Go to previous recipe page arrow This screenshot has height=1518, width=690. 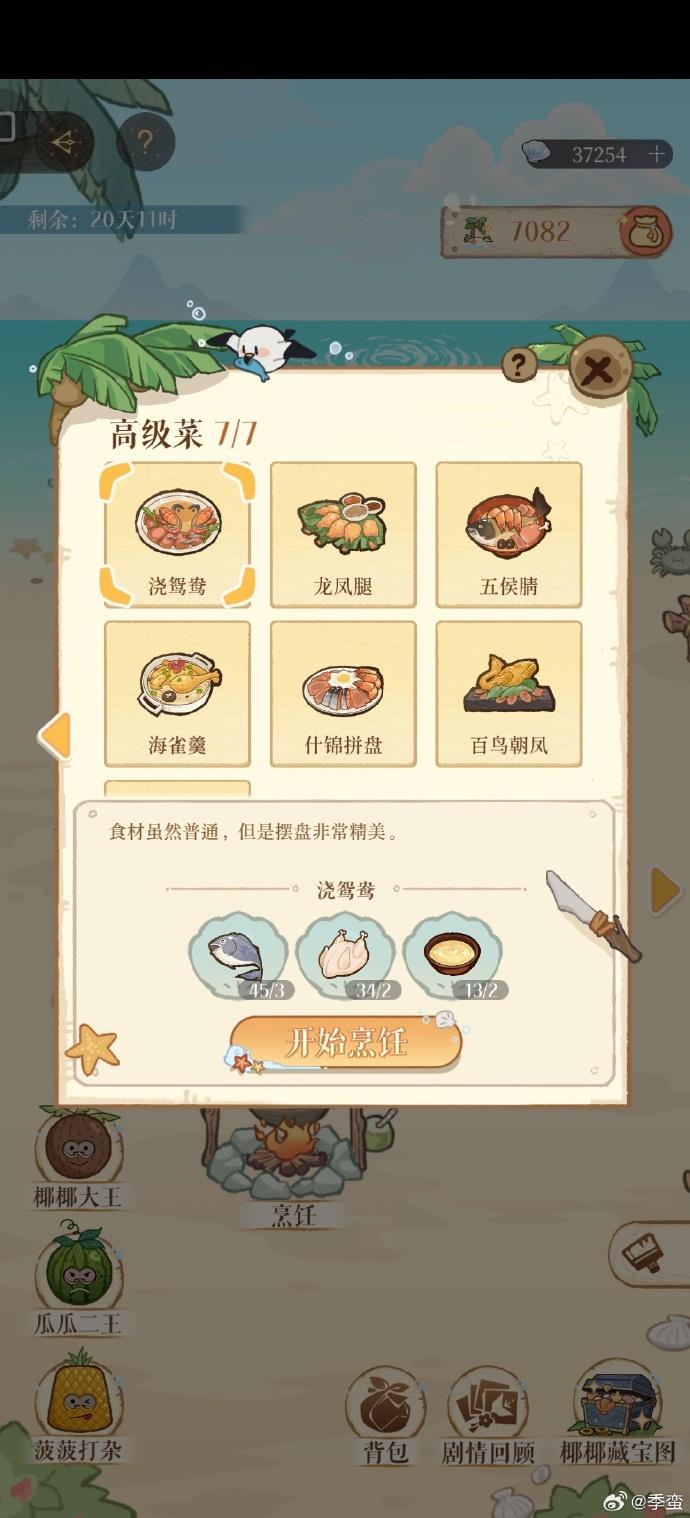pyautogui.click(x=55, y=735)
